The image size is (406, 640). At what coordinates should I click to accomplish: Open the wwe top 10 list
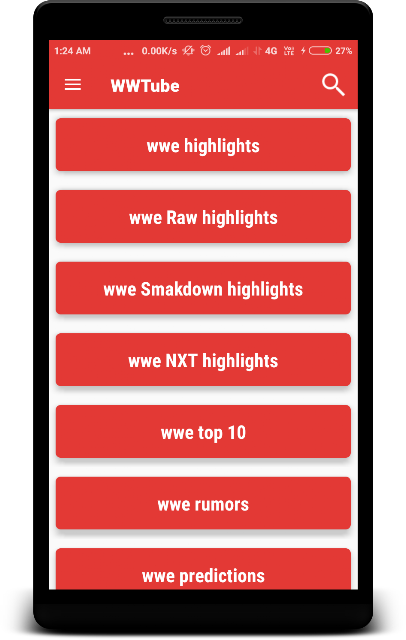coord(203,432)
